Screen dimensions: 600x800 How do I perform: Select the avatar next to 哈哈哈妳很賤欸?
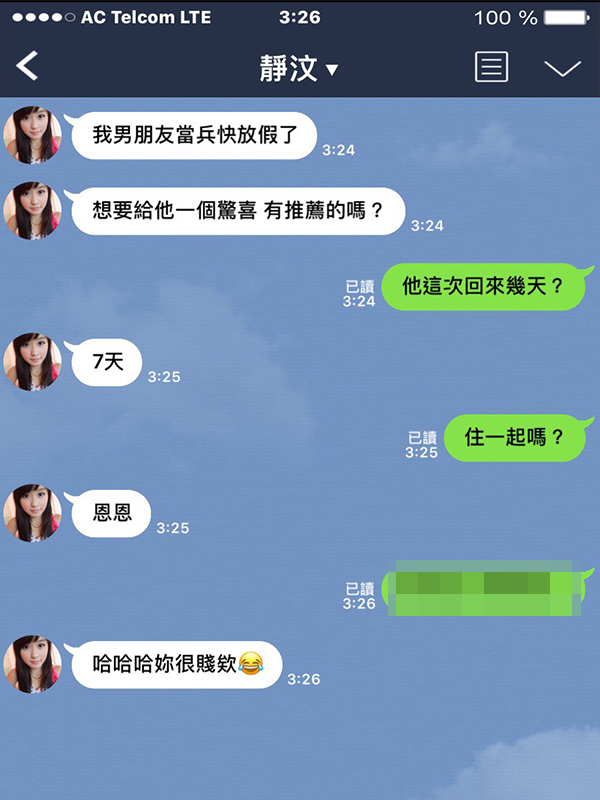point(32,664)
